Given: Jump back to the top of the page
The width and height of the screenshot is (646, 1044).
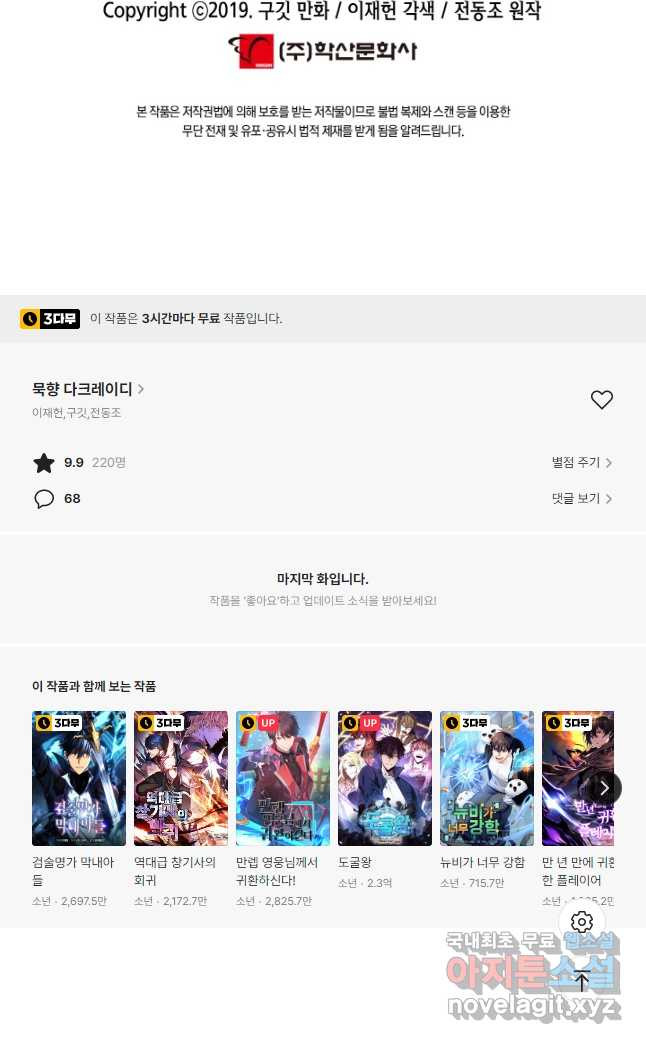Looking at the screenshot, I should tap(582, 980).
